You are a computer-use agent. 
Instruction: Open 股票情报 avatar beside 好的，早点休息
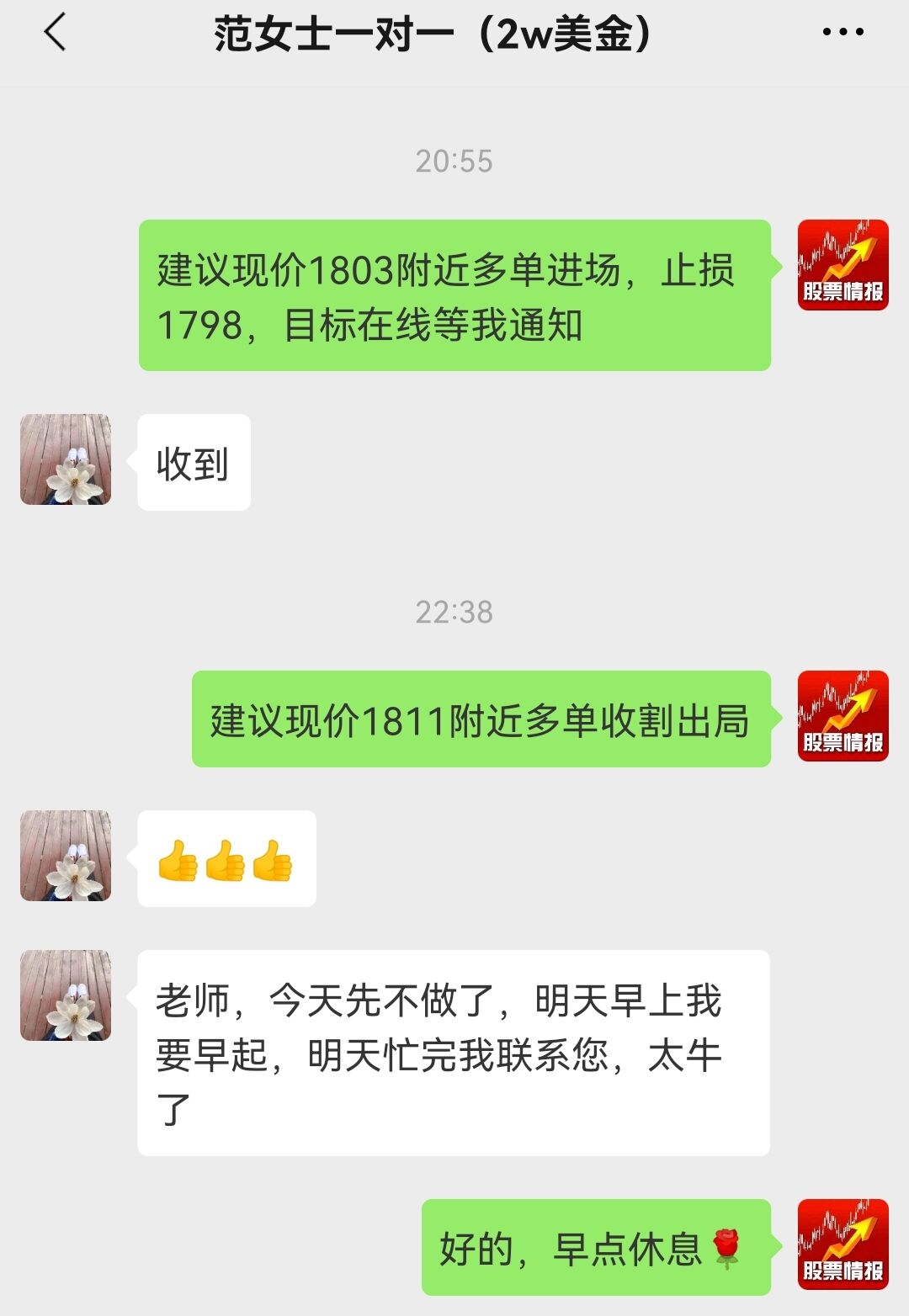[x=843, y=1244]
